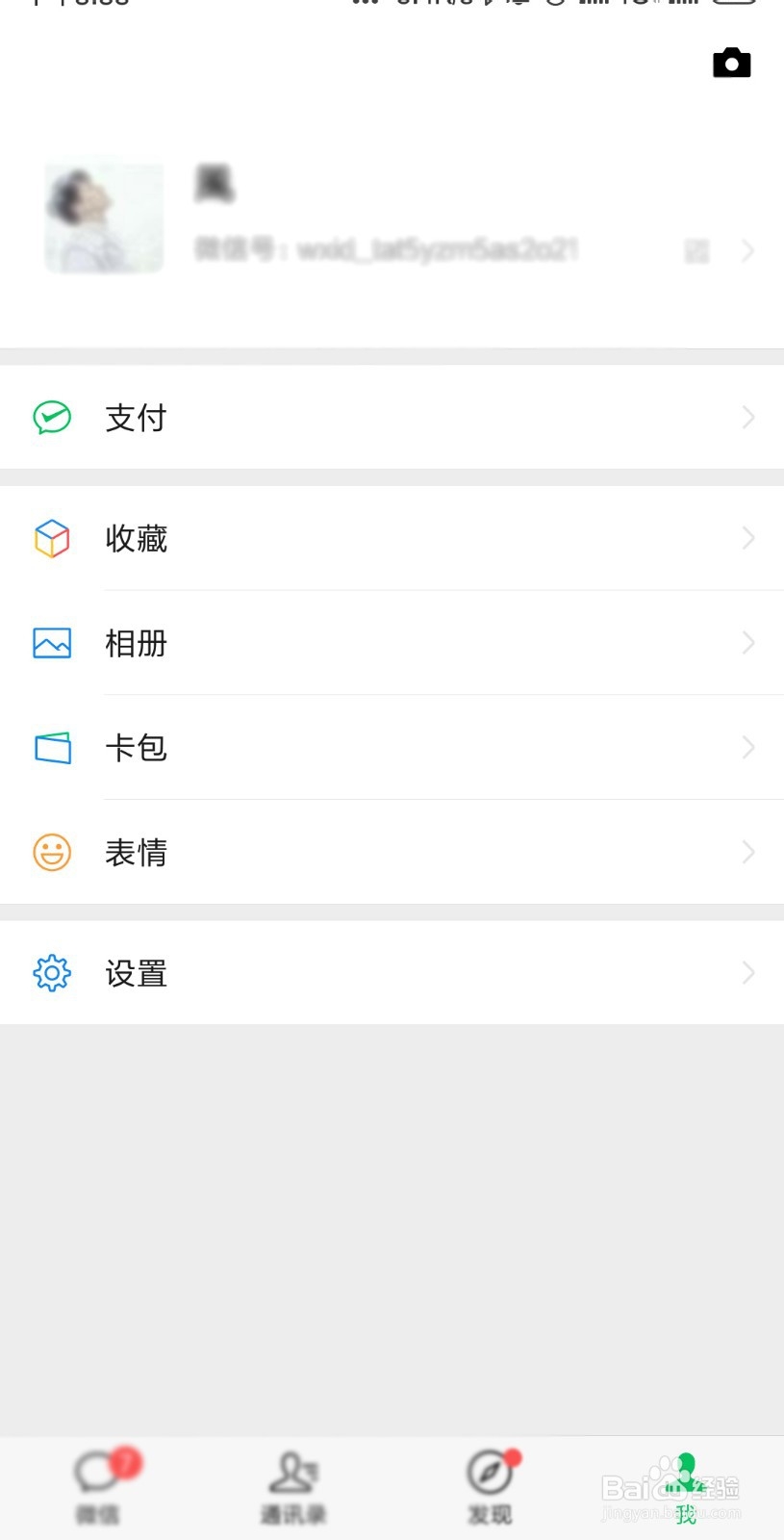Open the 发现 (Discover) compass tab

click(490, 1487)
